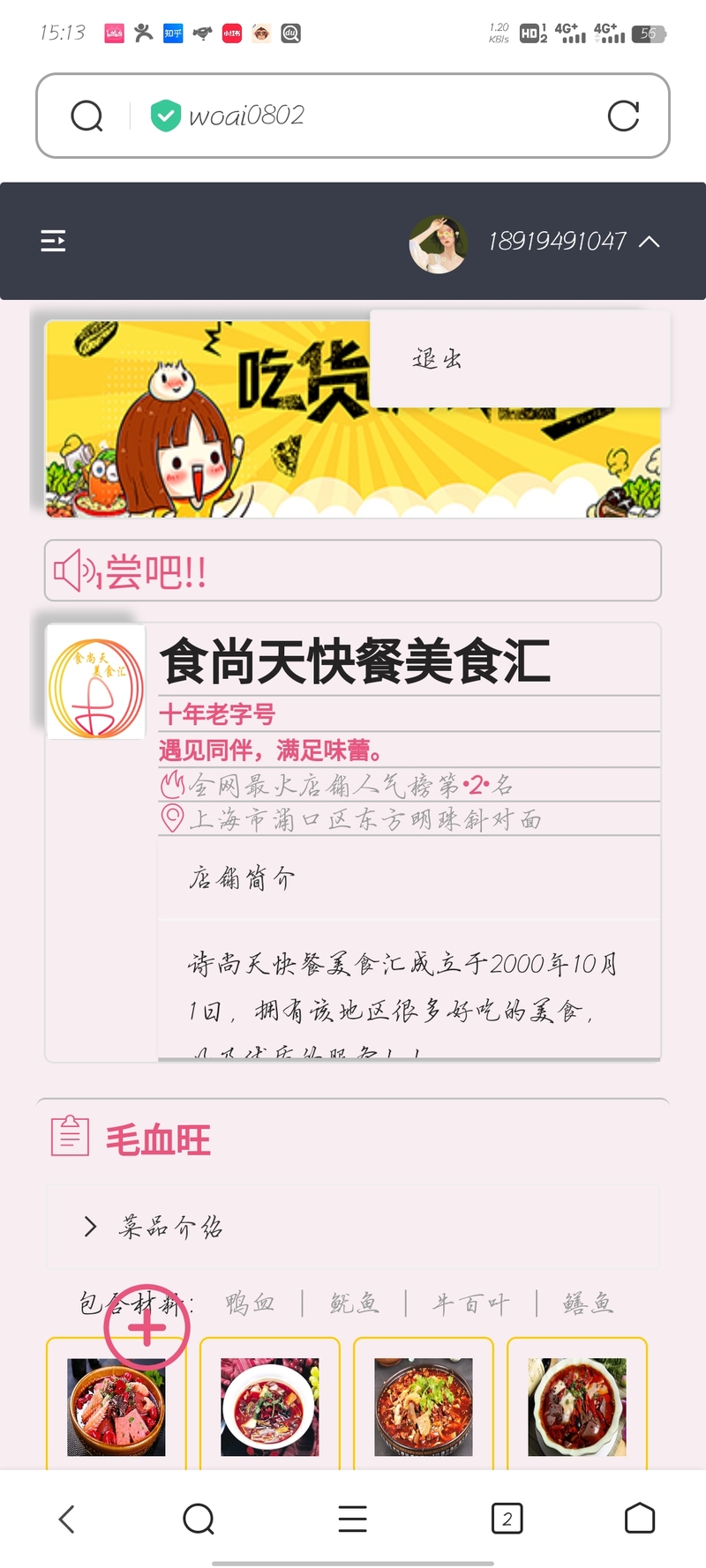Collapse the 18919491047 account dropdown
706x1568 pixels.
click(650, 241)
